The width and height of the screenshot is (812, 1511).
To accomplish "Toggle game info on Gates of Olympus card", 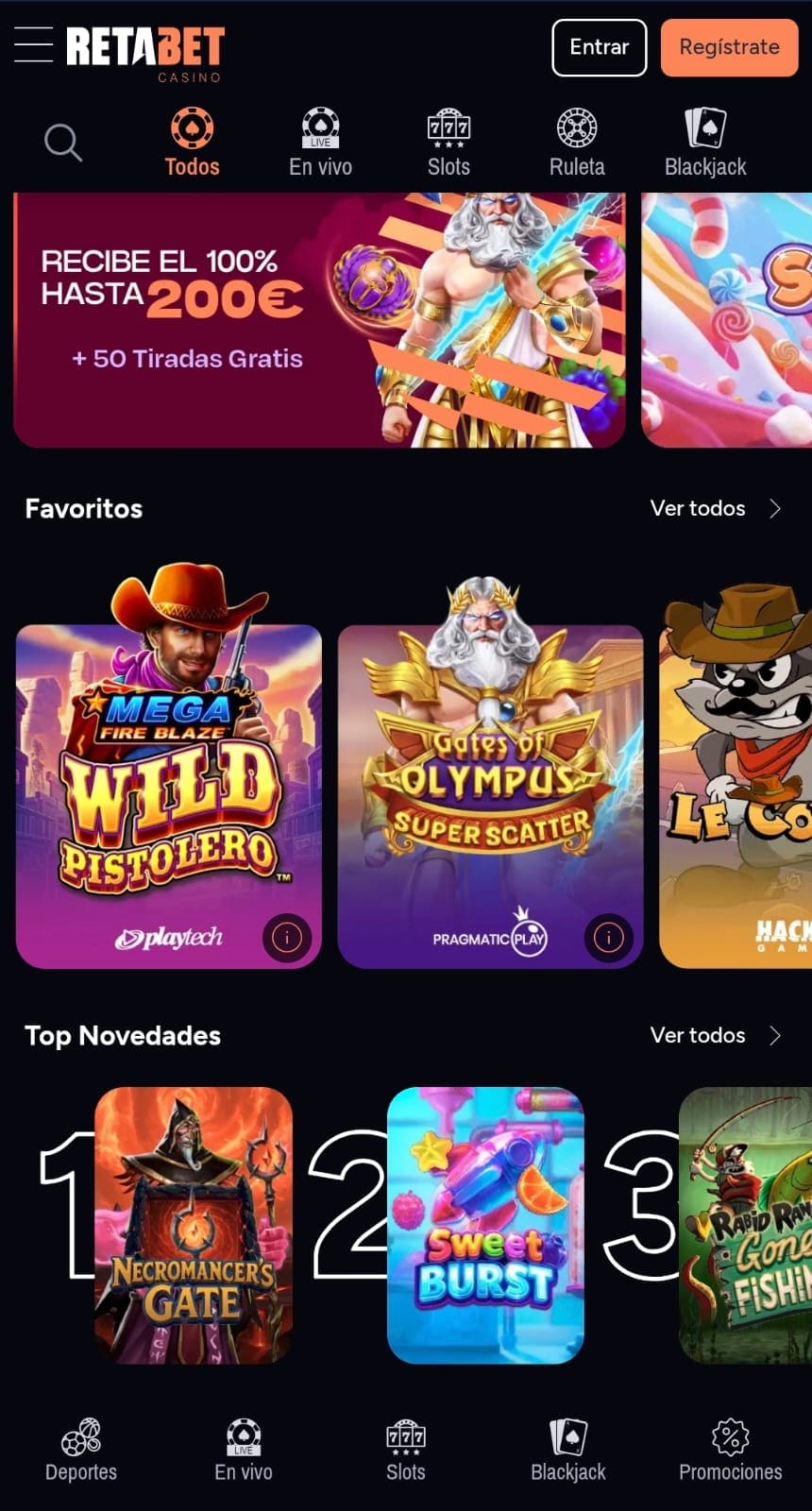I will (x=609, y=938).
